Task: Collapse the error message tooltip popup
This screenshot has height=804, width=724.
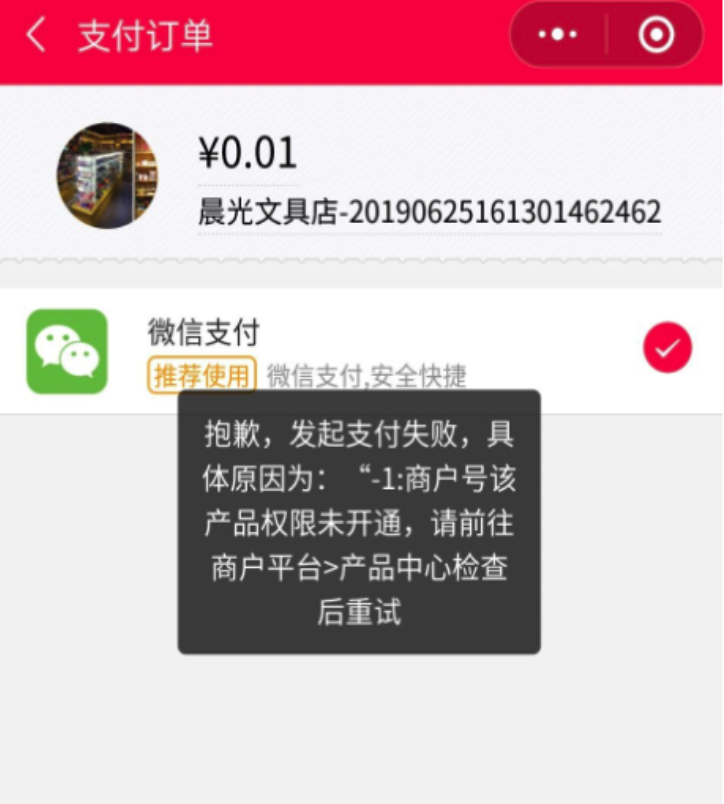Action: pyautogui.click(x=358, y=520)
